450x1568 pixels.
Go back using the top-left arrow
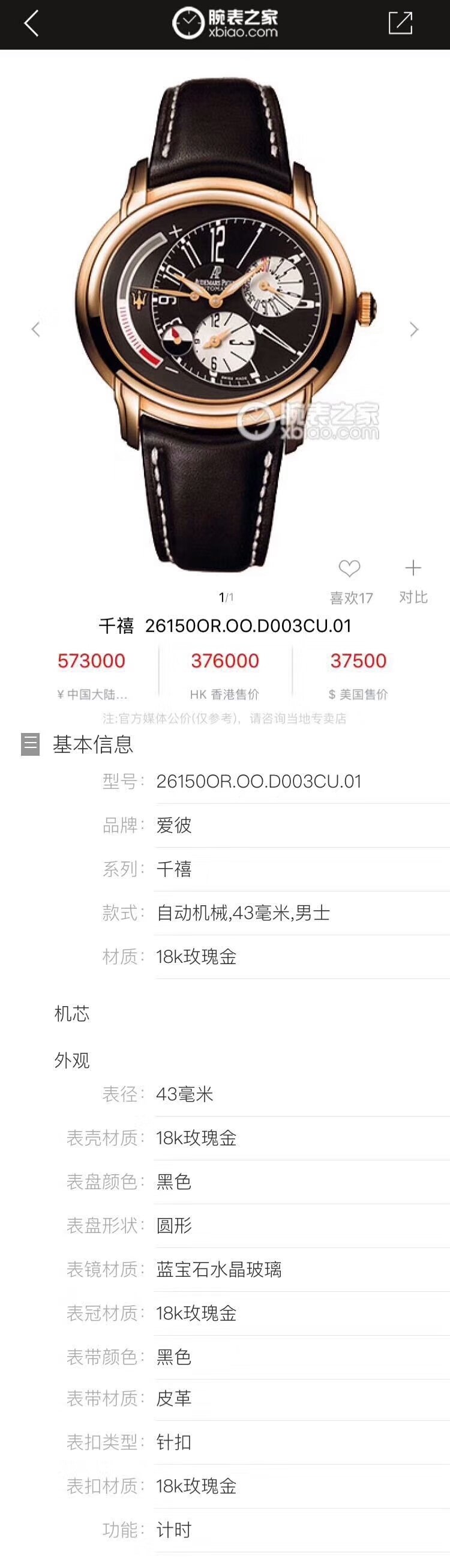click(31, 24)
